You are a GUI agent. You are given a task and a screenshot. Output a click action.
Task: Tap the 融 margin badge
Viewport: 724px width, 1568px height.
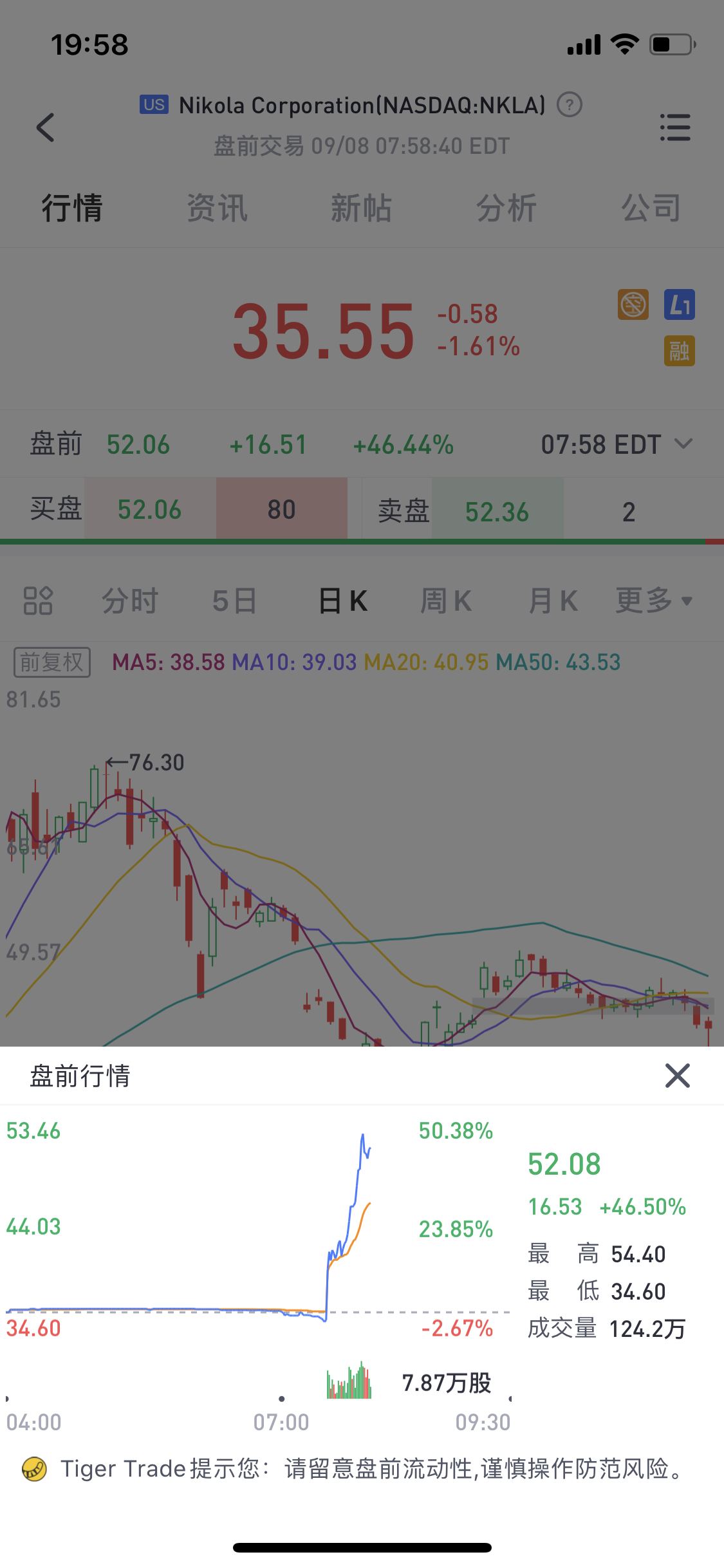tap(680, 351)
